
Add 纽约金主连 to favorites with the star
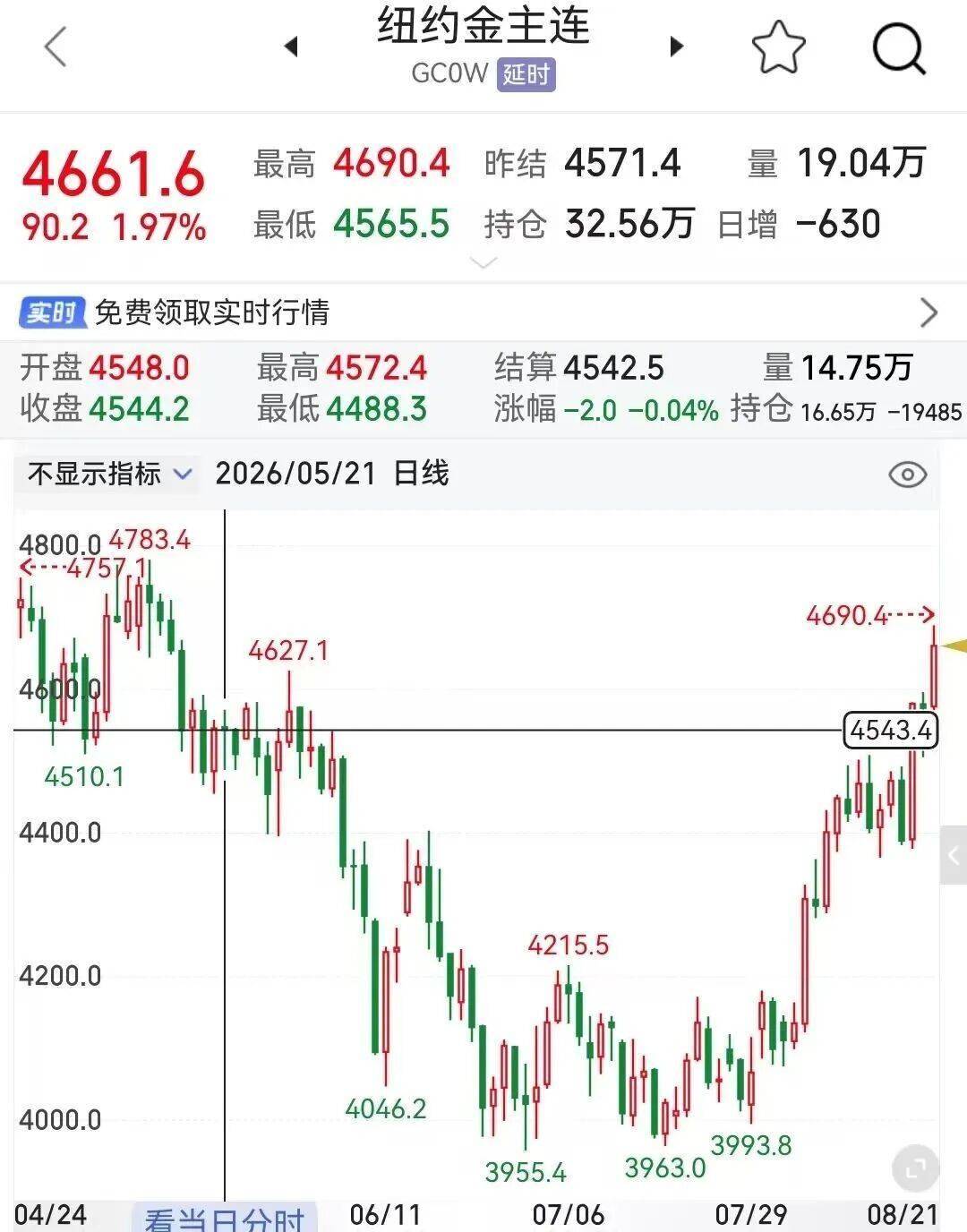(x=778, y=47)
